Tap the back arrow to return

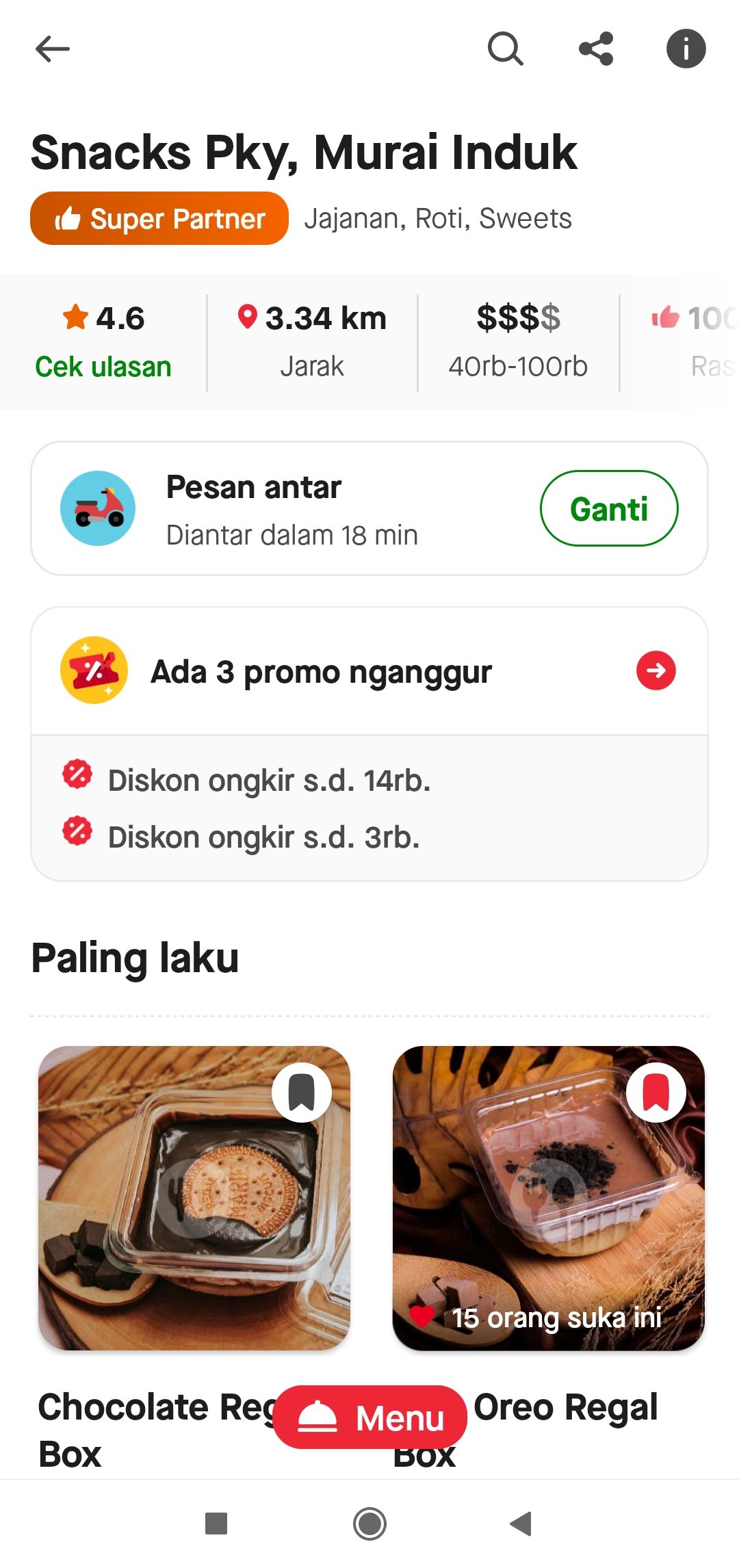[x=52, y=48]
